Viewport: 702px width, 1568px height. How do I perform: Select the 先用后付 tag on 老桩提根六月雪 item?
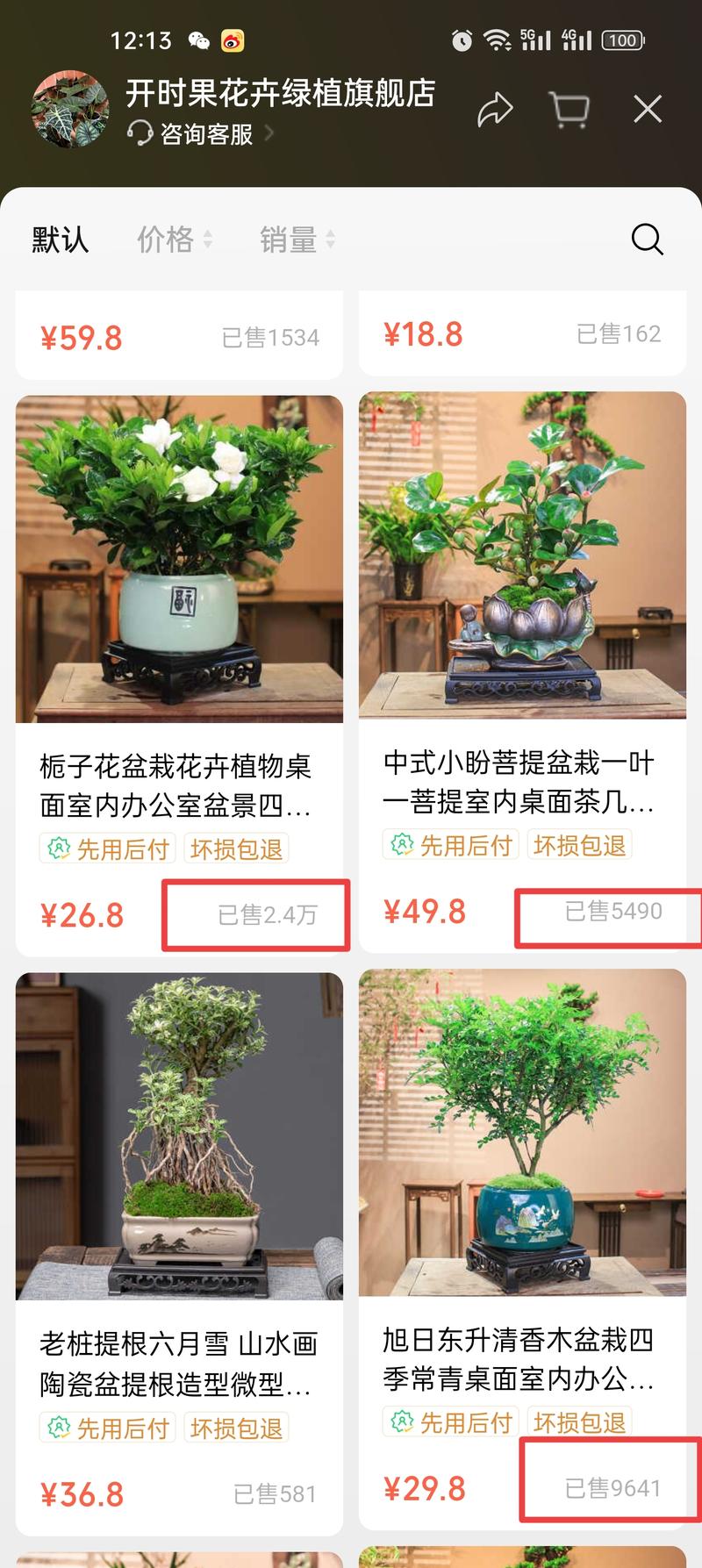point(107,1428)
